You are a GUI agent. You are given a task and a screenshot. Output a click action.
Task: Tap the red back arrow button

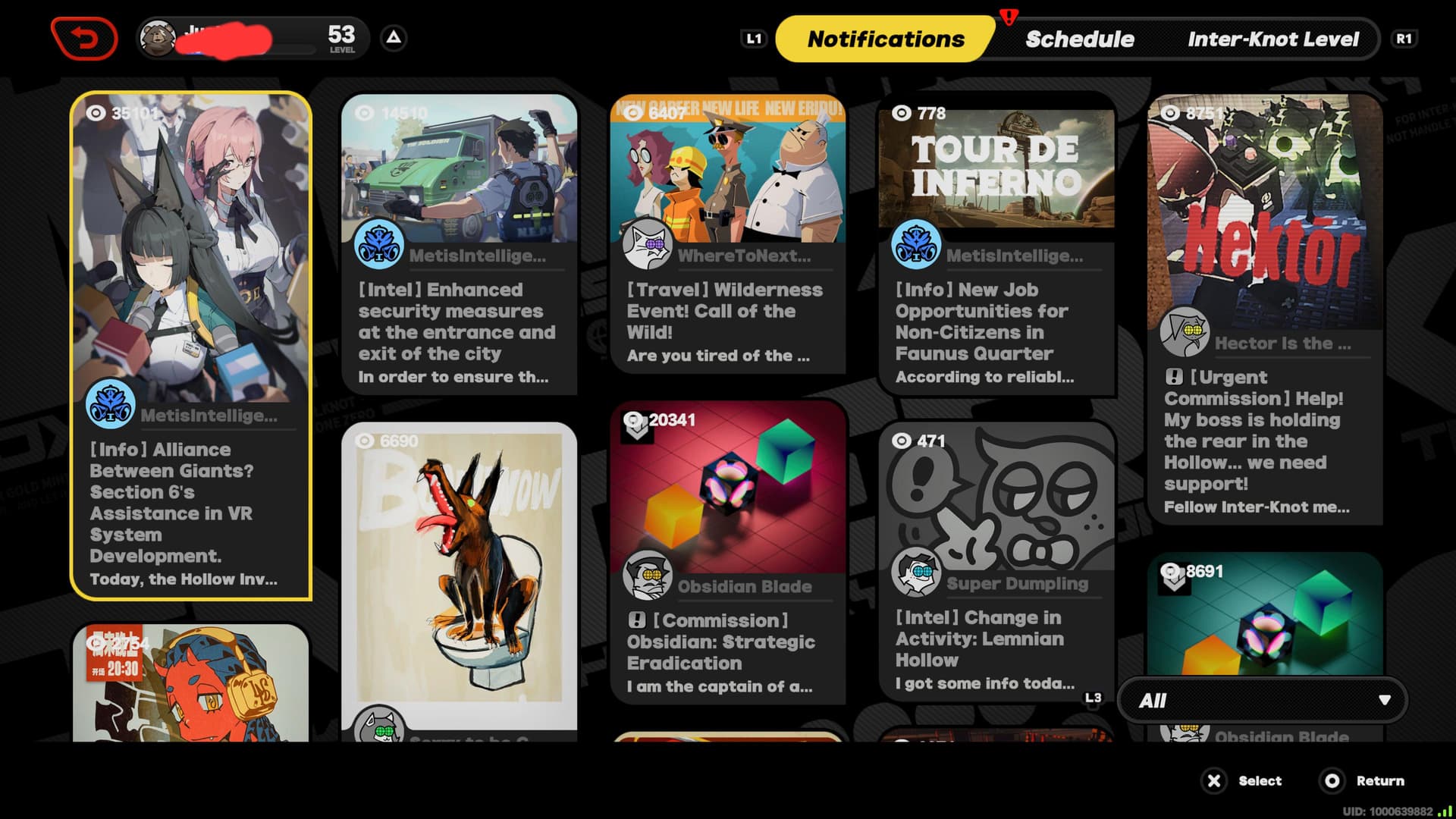click(x=84, y=39)
